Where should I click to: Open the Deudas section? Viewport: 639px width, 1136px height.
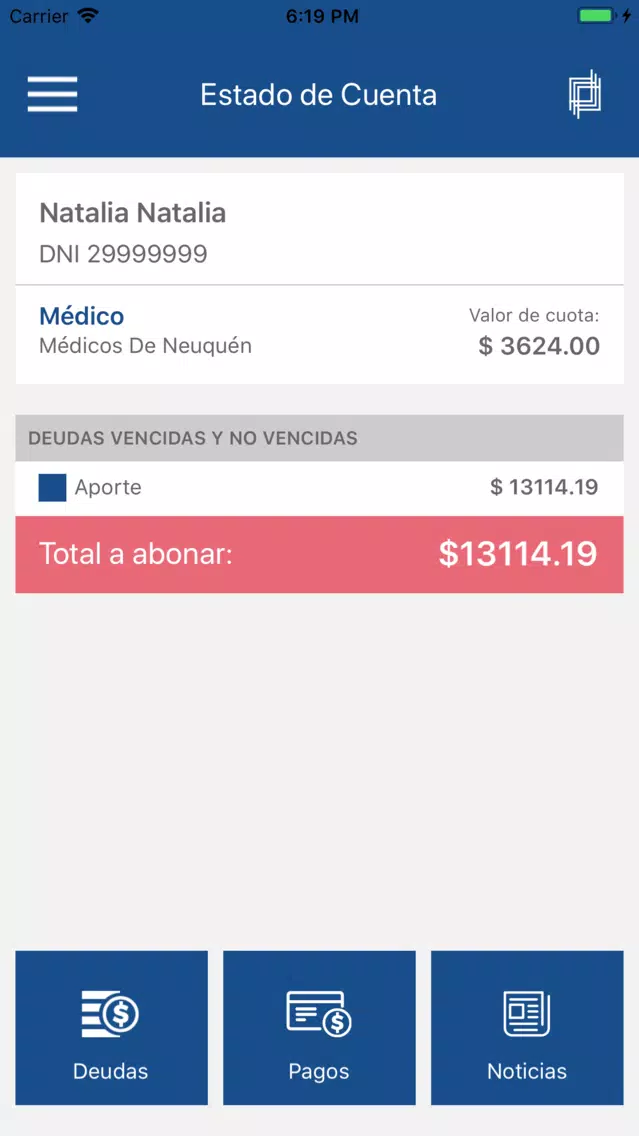[112, 1027]
